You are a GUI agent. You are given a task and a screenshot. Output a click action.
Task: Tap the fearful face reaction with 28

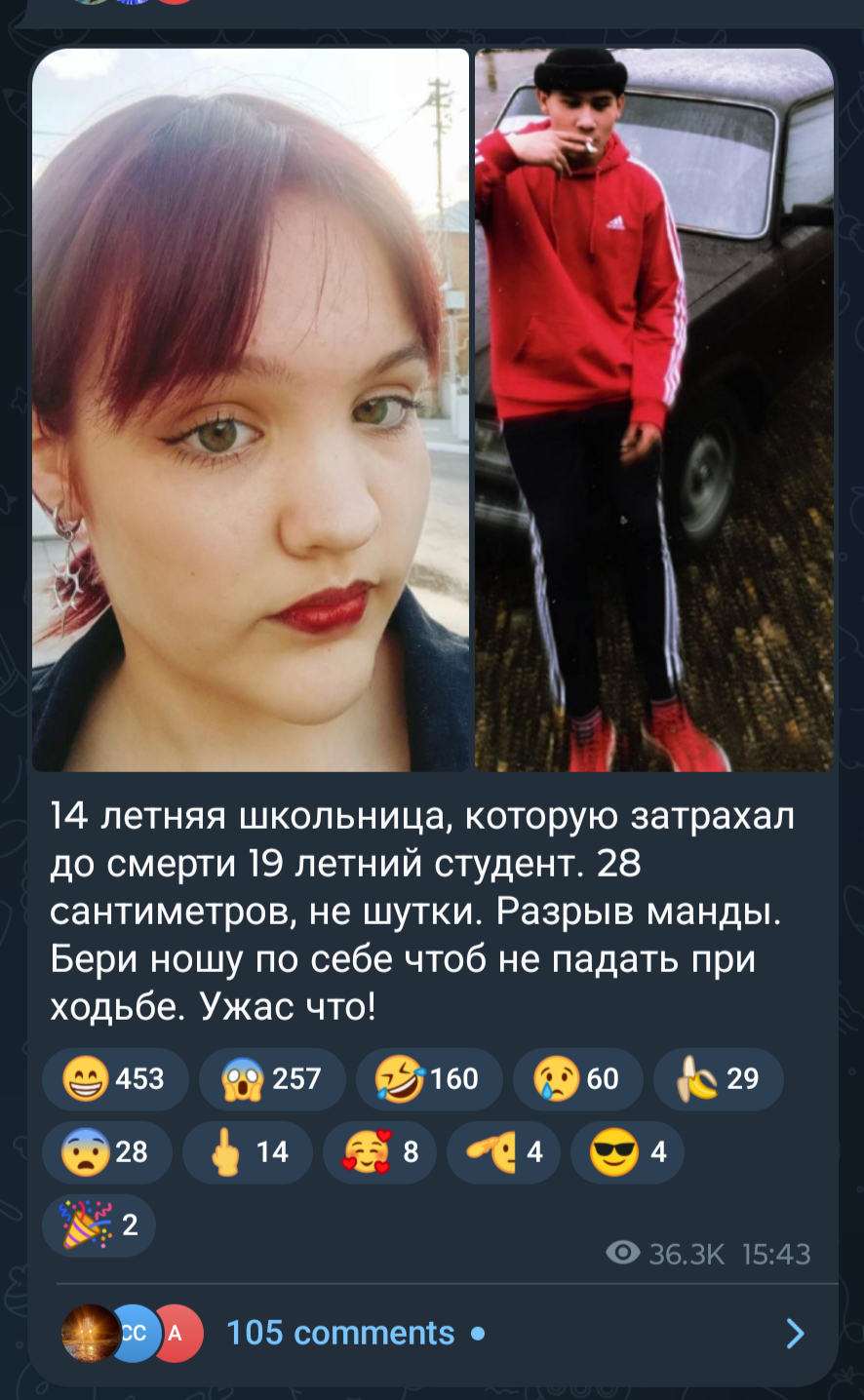click(x=107, y=1152)
